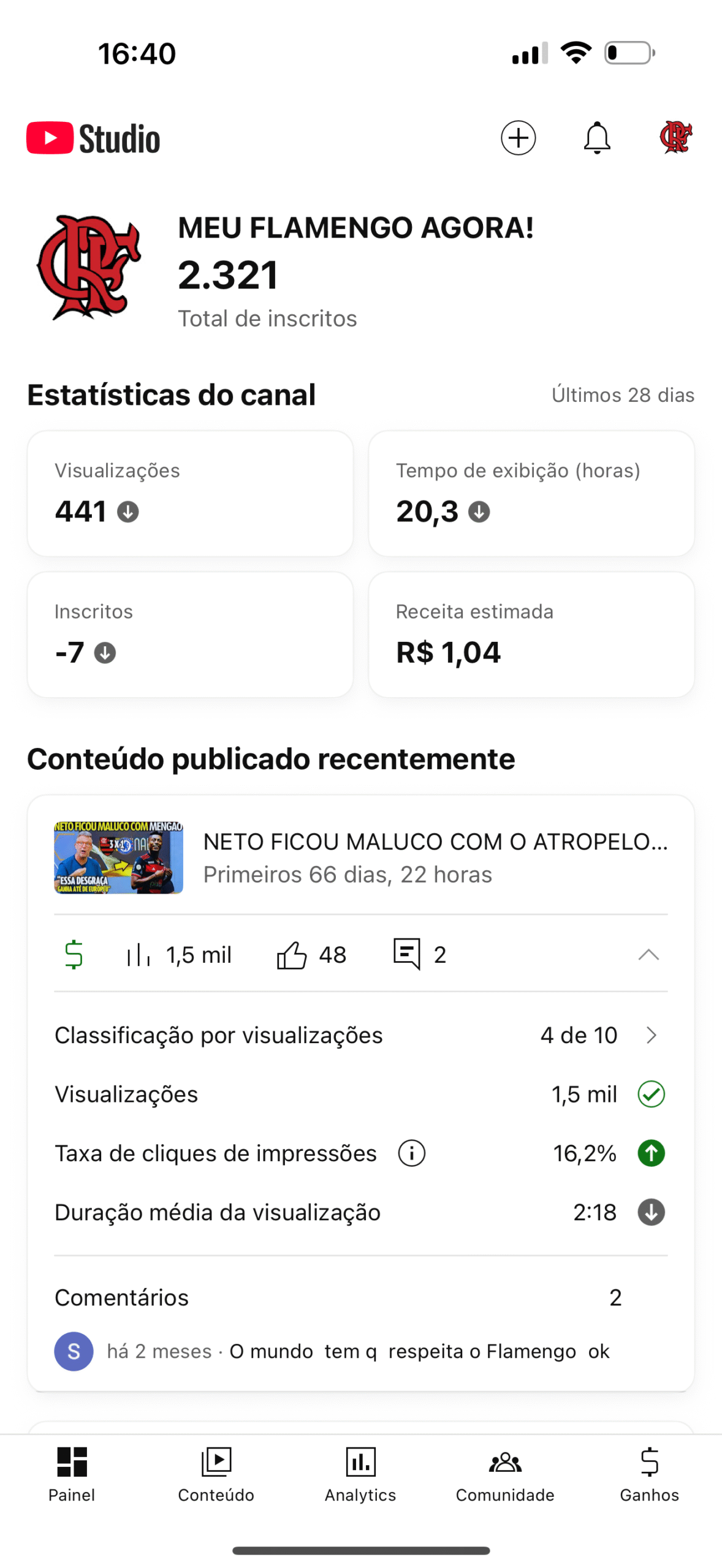Open the notifications bell
Image resolution: width=722 pixels, height=1568 pixels.
click(x=596, y=138)
